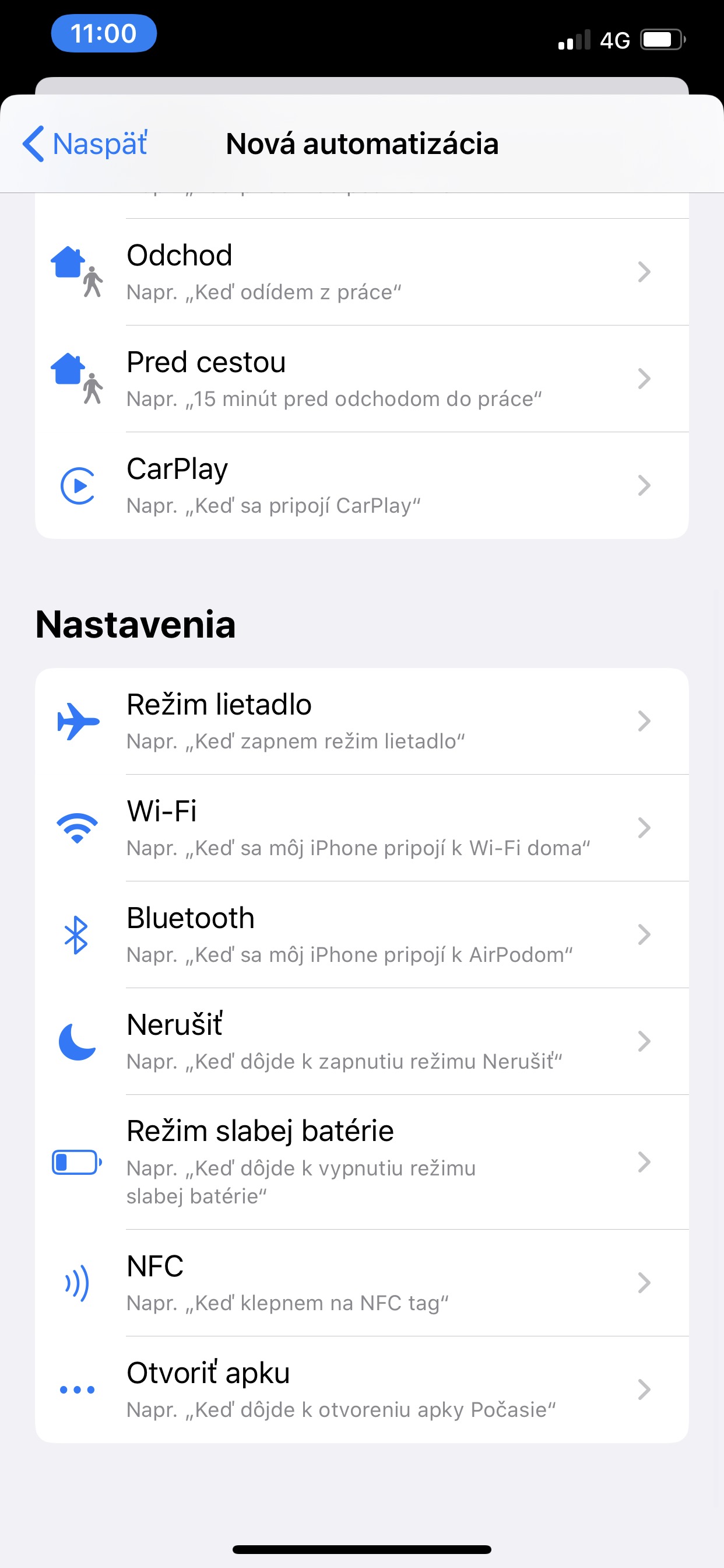Choose the CarPlay trigger
Image resolution: width=724 pixels, height=1568 pixels.
tap(362, 486)
